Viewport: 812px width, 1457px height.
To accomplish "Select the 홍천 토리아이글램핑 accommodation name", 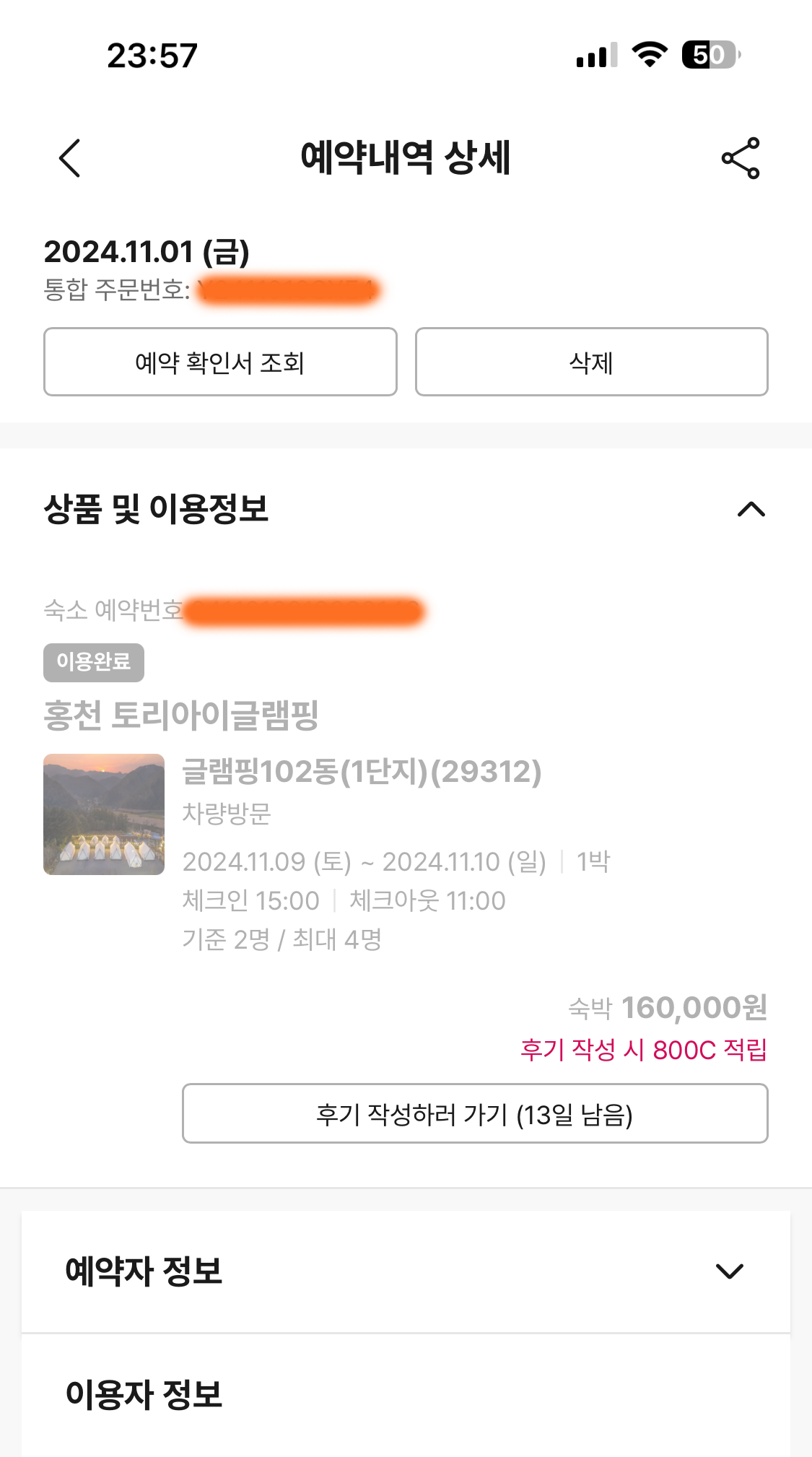I will (180, 713).
